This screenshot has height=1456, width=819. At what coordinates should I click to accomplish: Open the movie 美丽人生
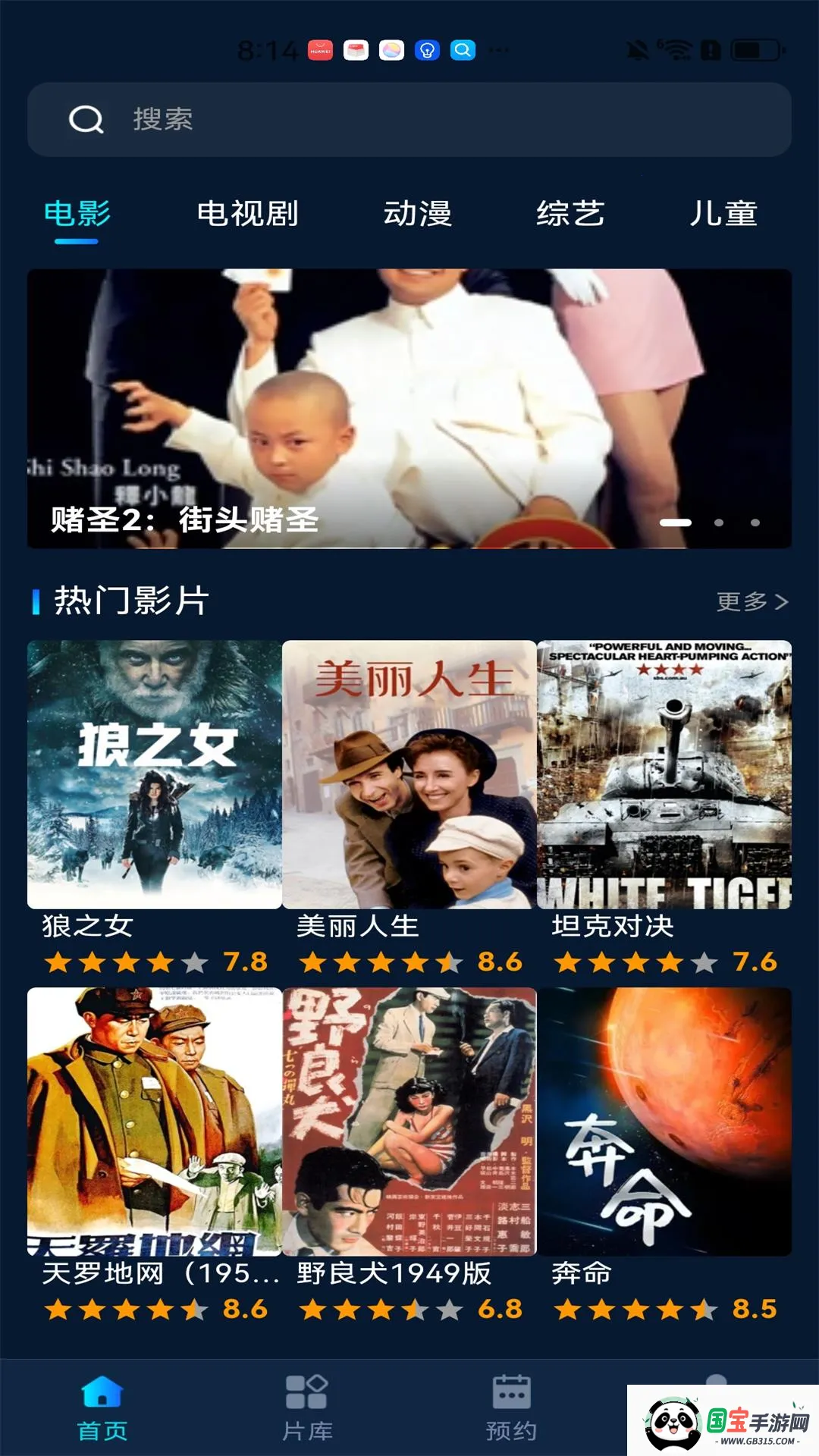pyautogui.click(x=409, y=775)
